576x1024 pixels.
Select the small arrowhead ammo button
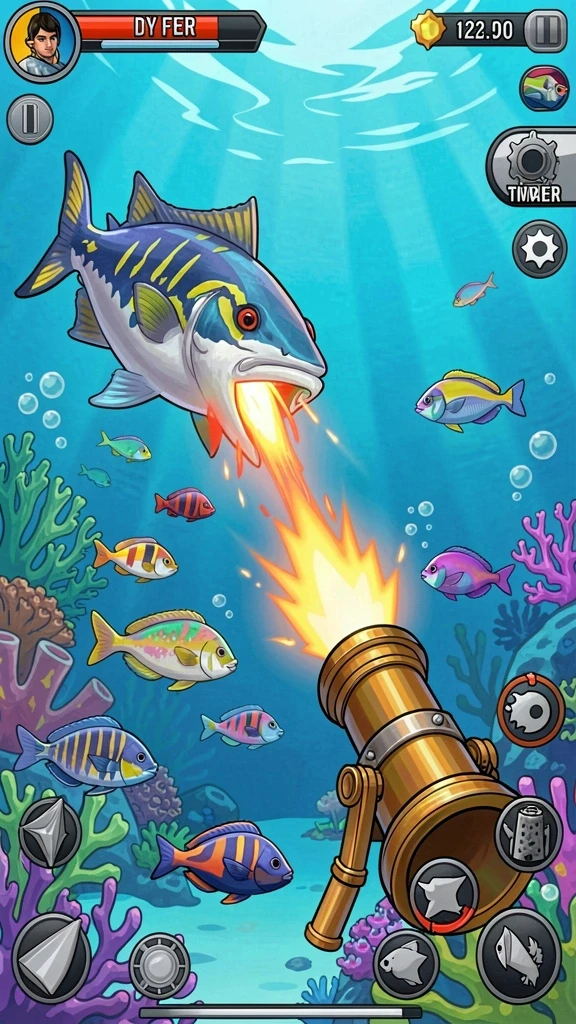click(50, 832)
